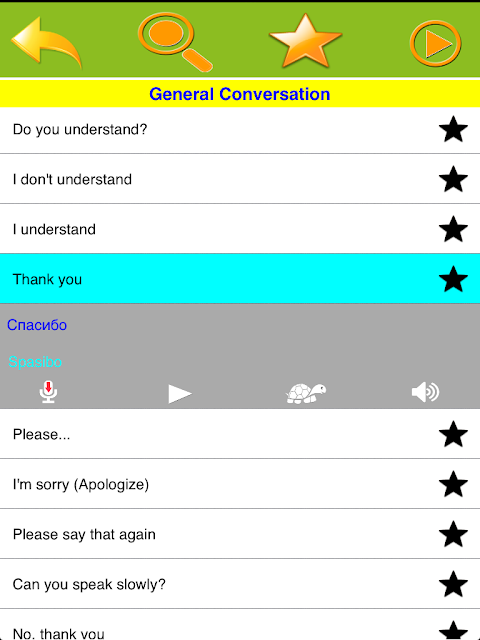Select the phrase "Do you understand?"
Image resolution: width=480 pixels, height=640 pixels.
click(240, 130)
